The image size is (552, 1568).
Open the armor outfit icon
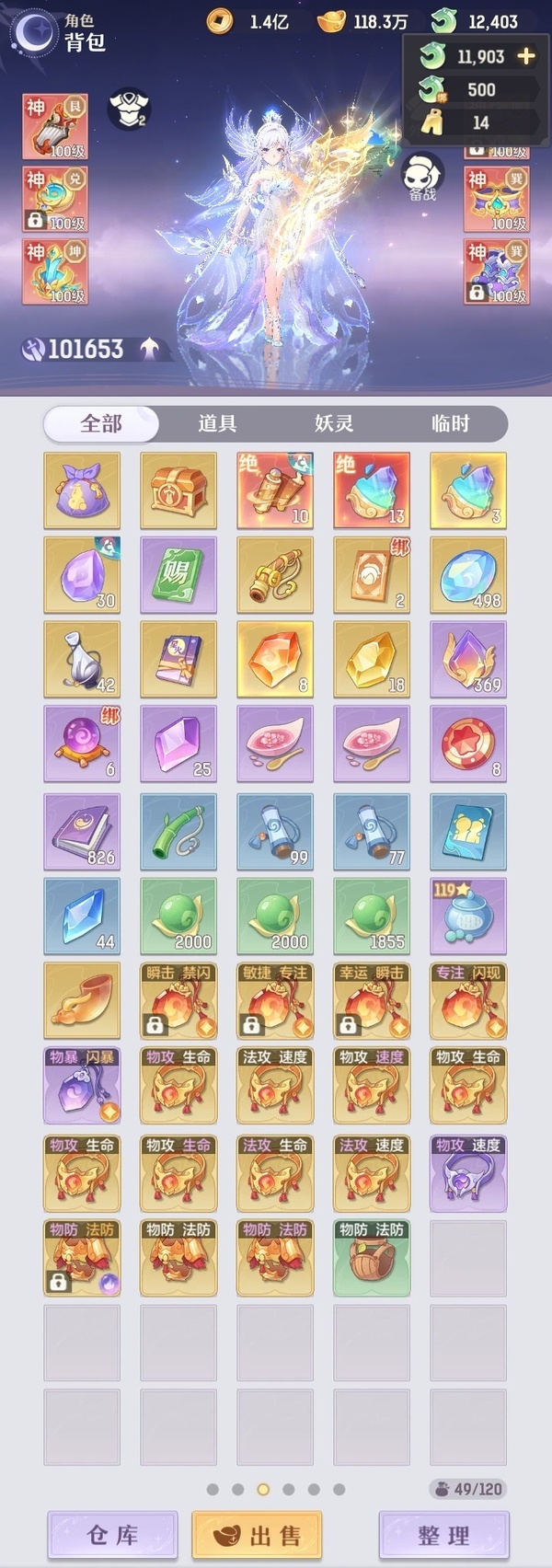tap(129, 109)
